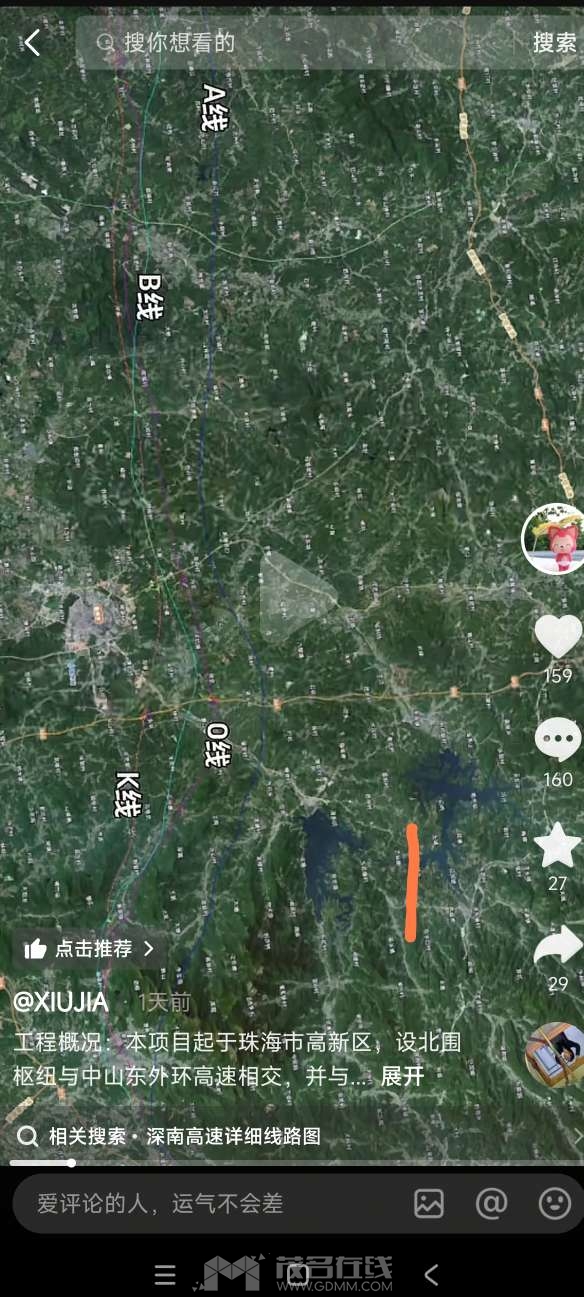Open the emoji picker
This screenshot has height=1297, width=584.
pos(554,1203)
